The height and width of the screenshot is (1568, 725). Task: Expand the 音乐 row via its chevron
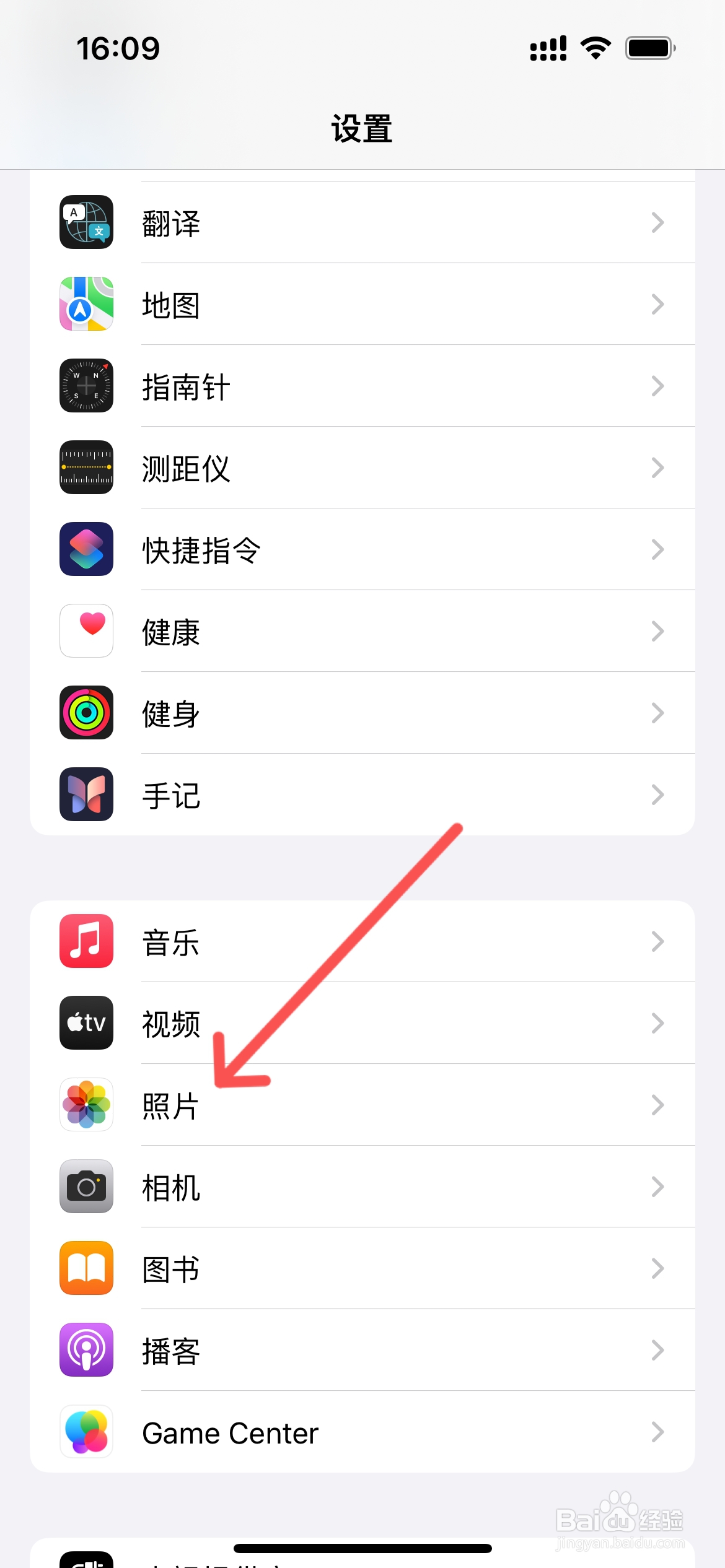tap(658, 942)
